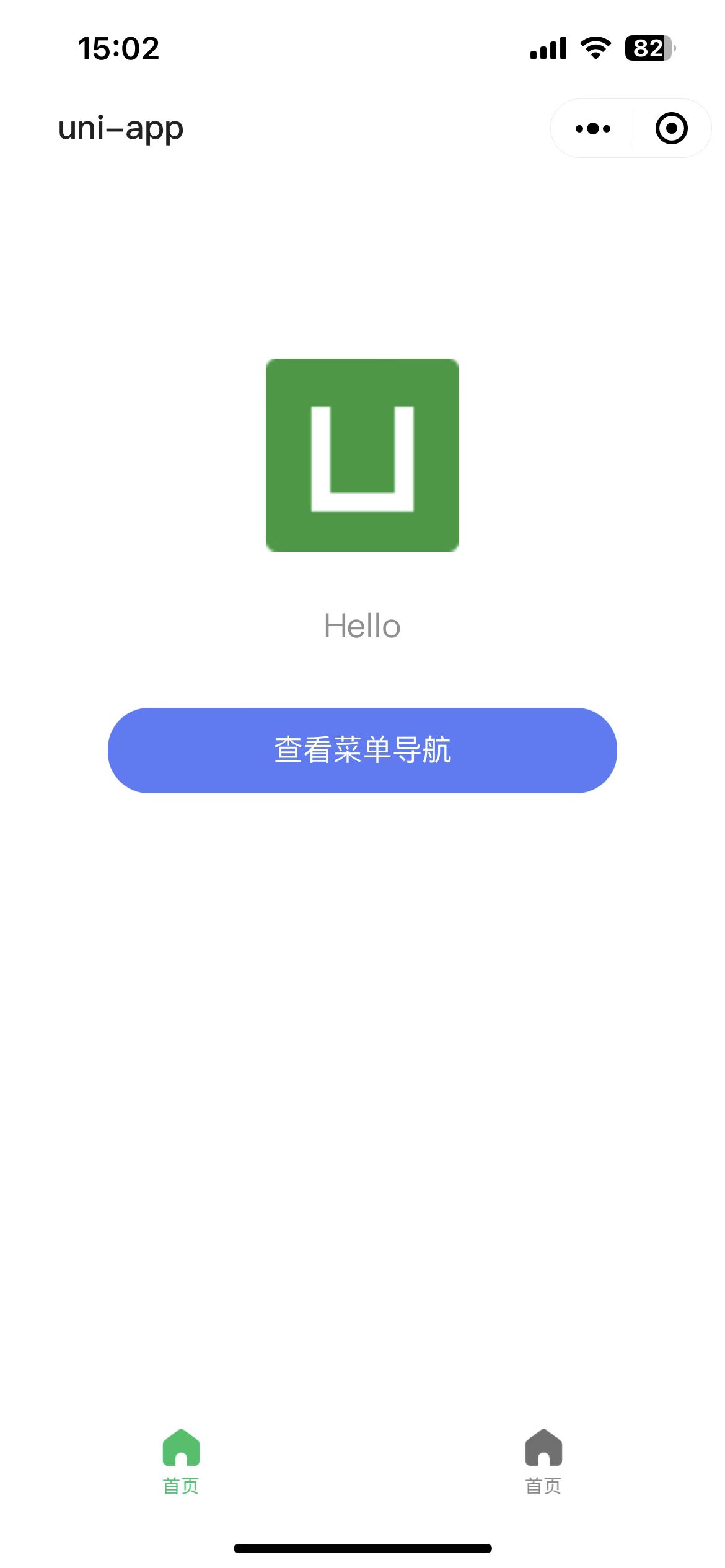The image size is (725, 1568).
Task: Open the mini-program three-dot menu
Action: tap(592, 129)
